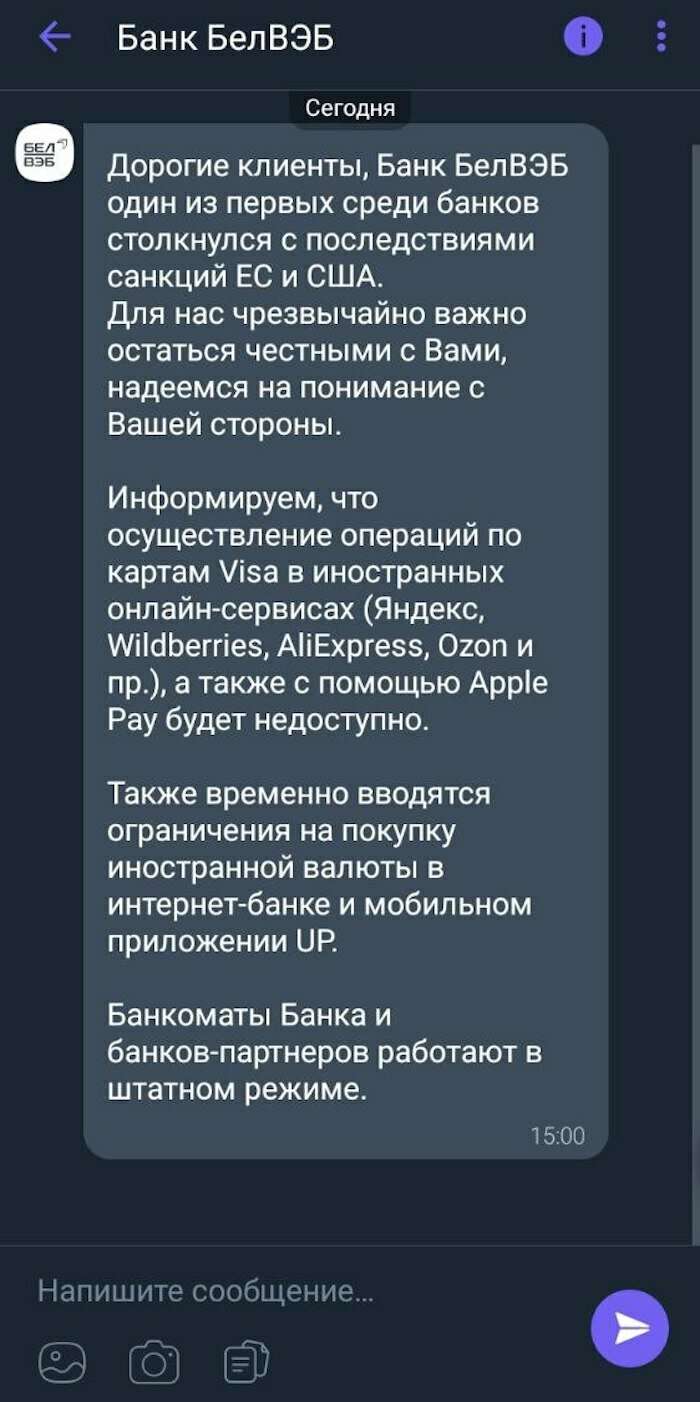
Task: Send the message with the arrow button
Action: 629,1328
